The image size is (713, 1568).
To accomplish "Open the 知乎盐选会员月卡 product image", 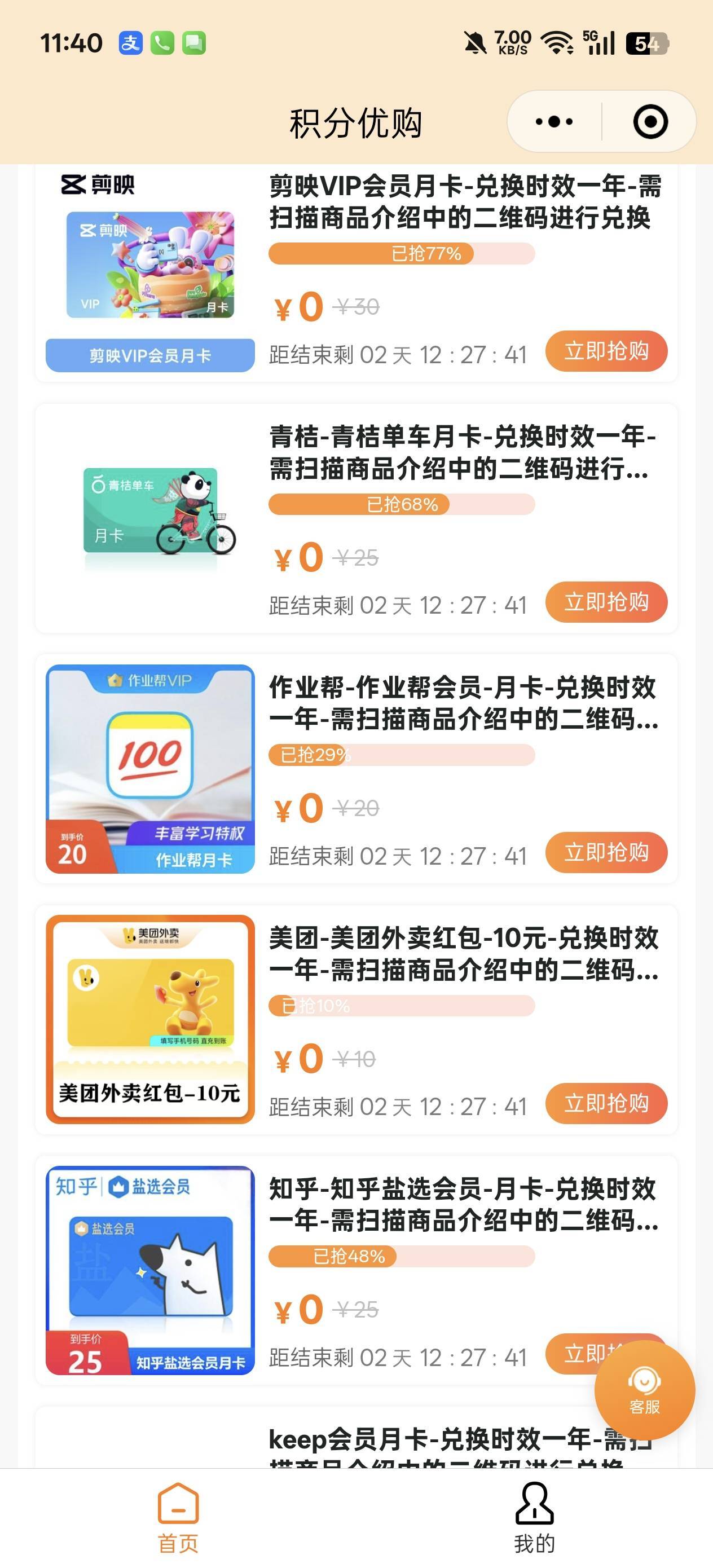I will 151,1270.
